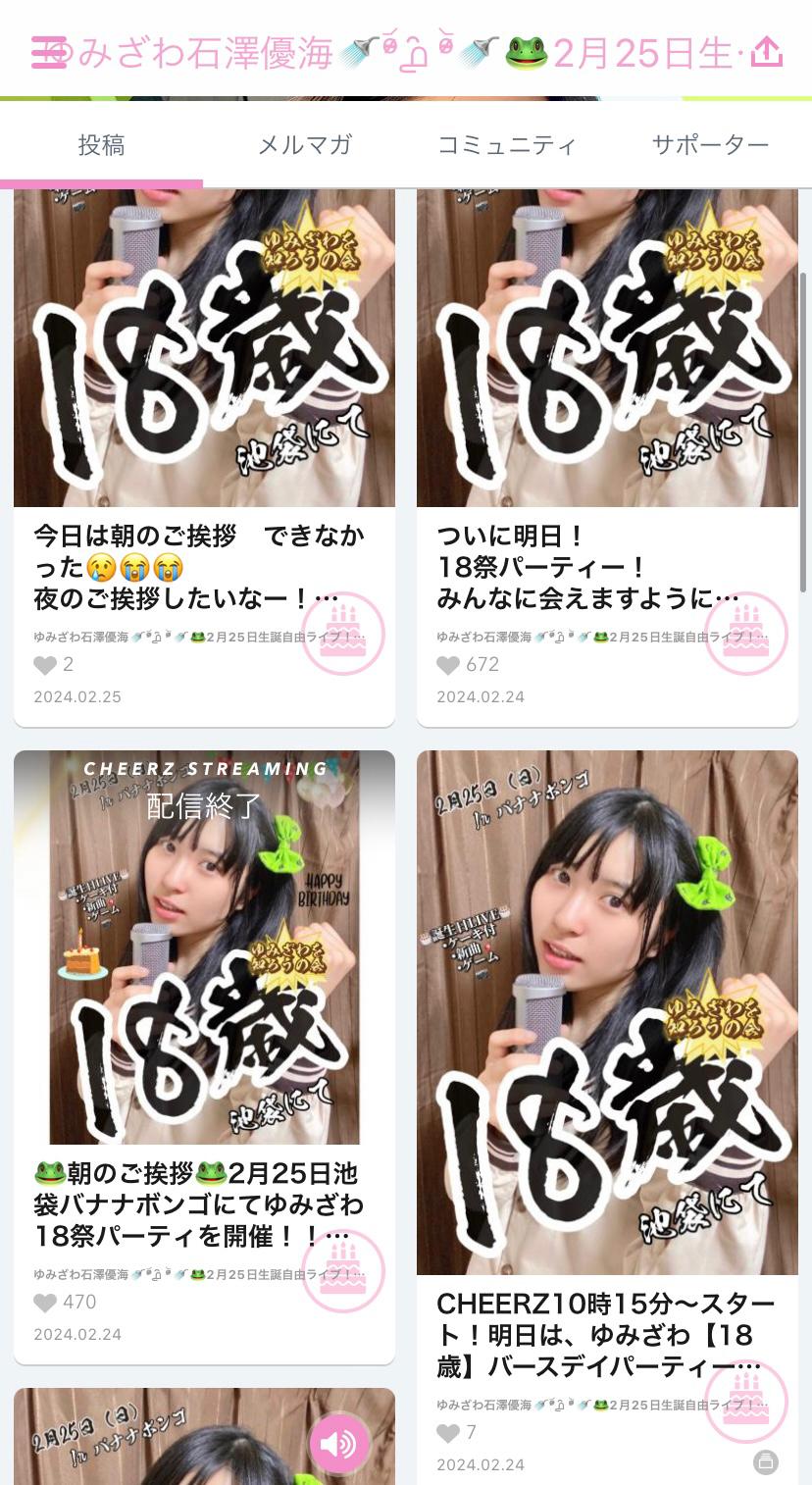Like the ついに明日！ post with 672 hearts
This screenshot has width=812, height=1485.
[x=448, y=665]
